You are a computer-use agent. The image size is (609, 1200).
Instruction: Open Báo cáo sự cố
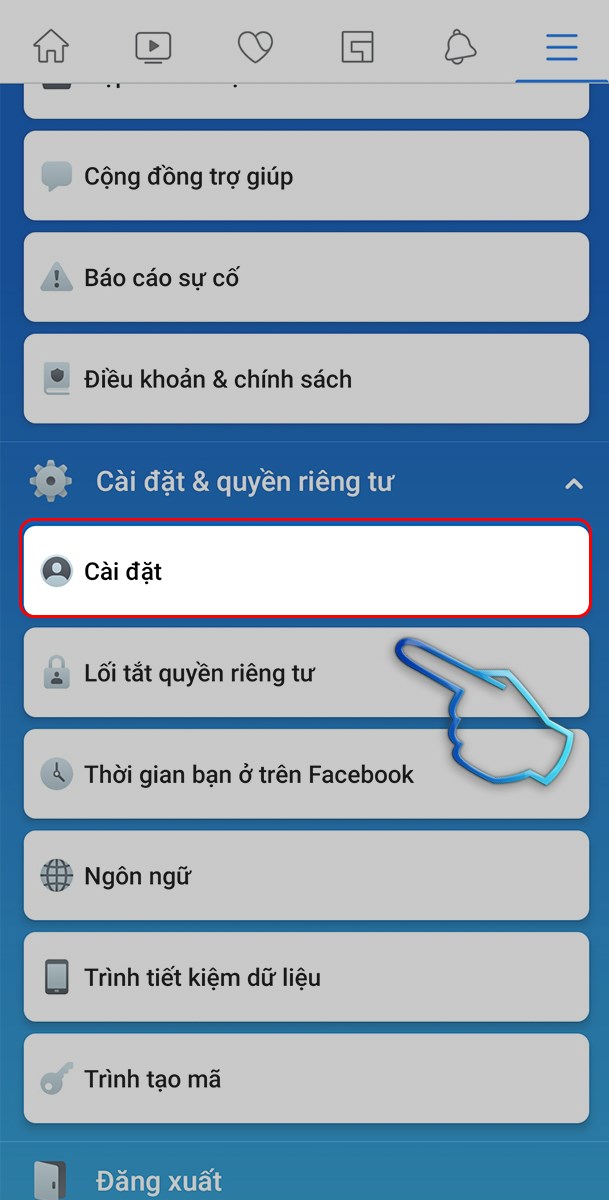305,278
